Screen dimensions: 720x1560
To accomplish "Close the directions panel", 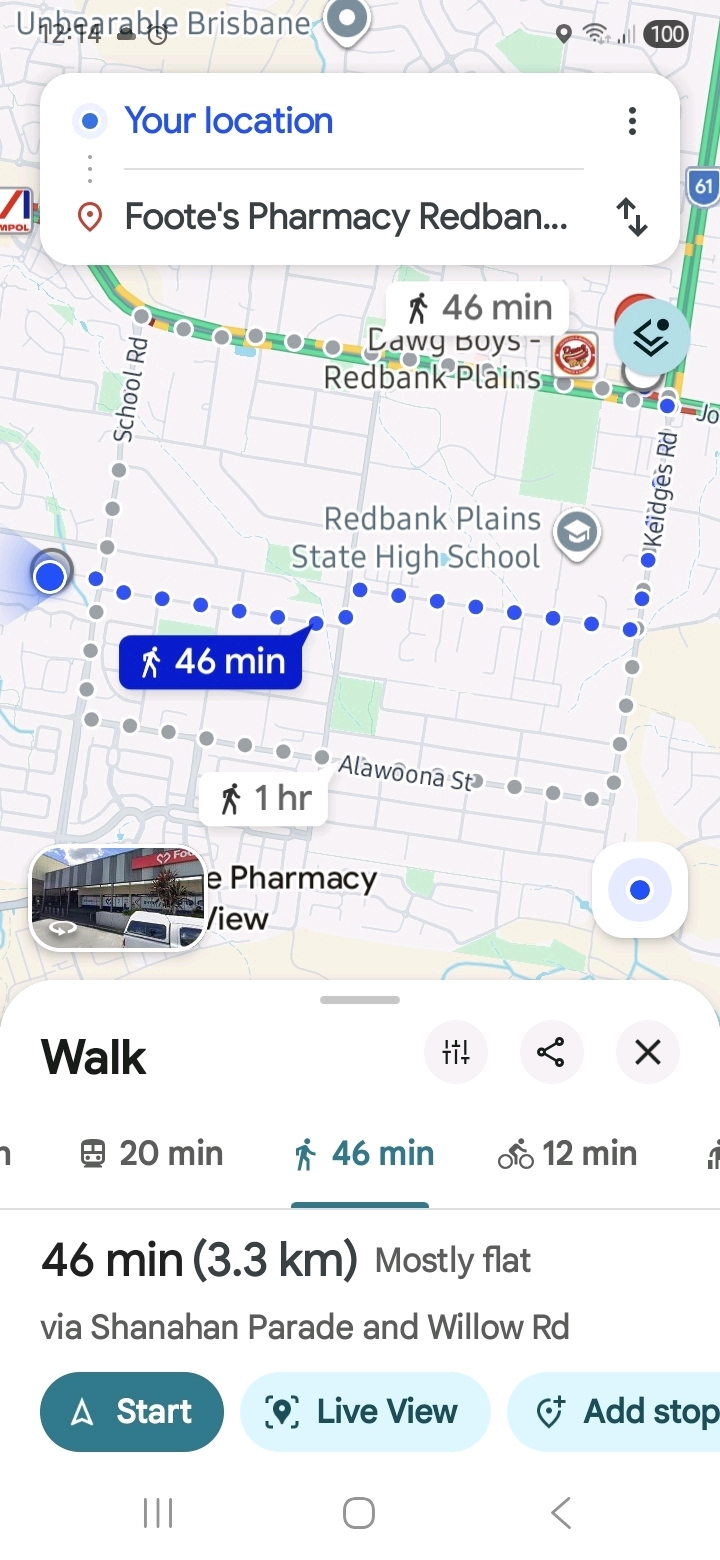I will pos(648,1052).
